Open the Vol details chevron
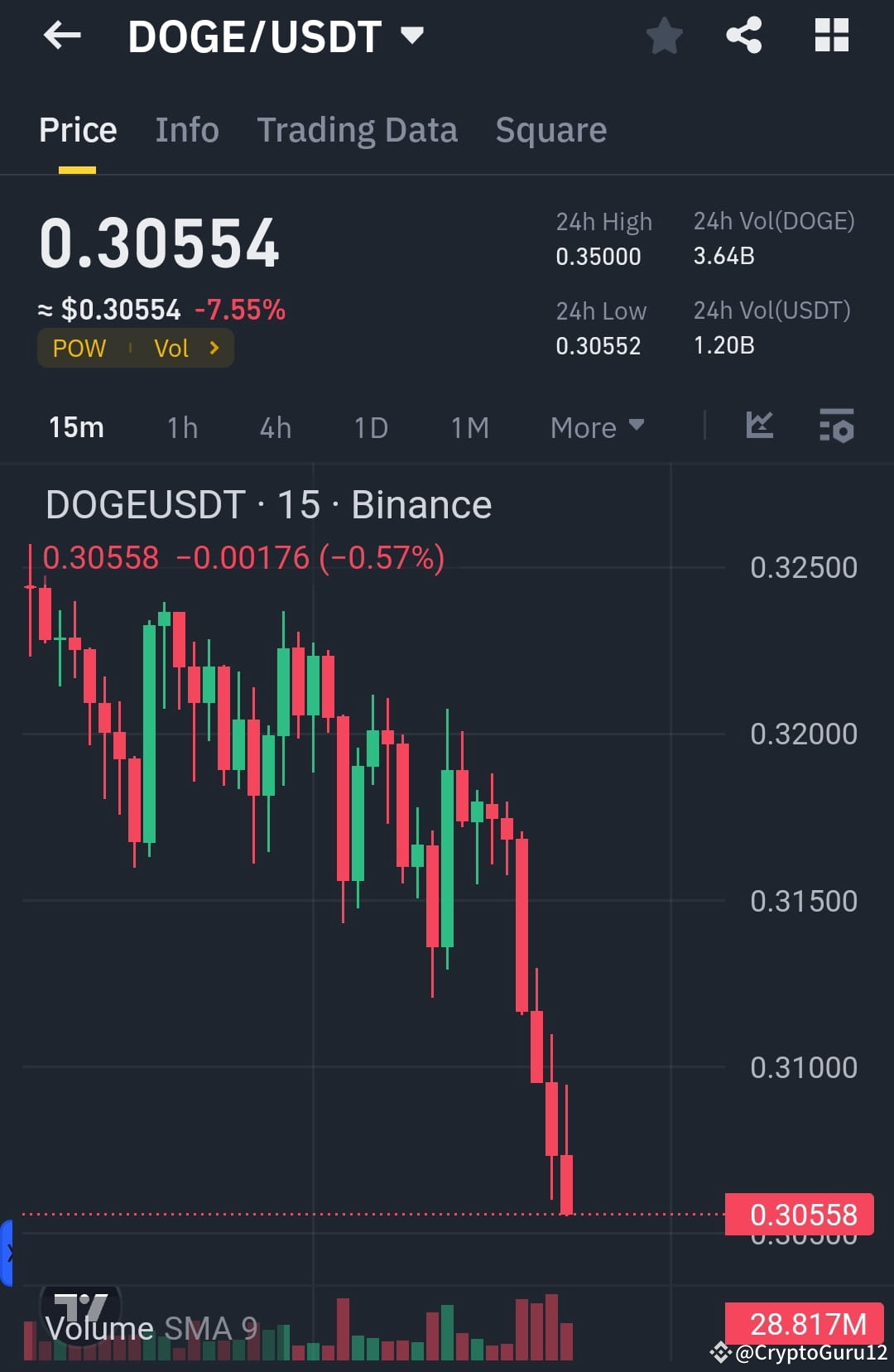The width and height of the screenshot is (894, 1372). click(214, 349)
